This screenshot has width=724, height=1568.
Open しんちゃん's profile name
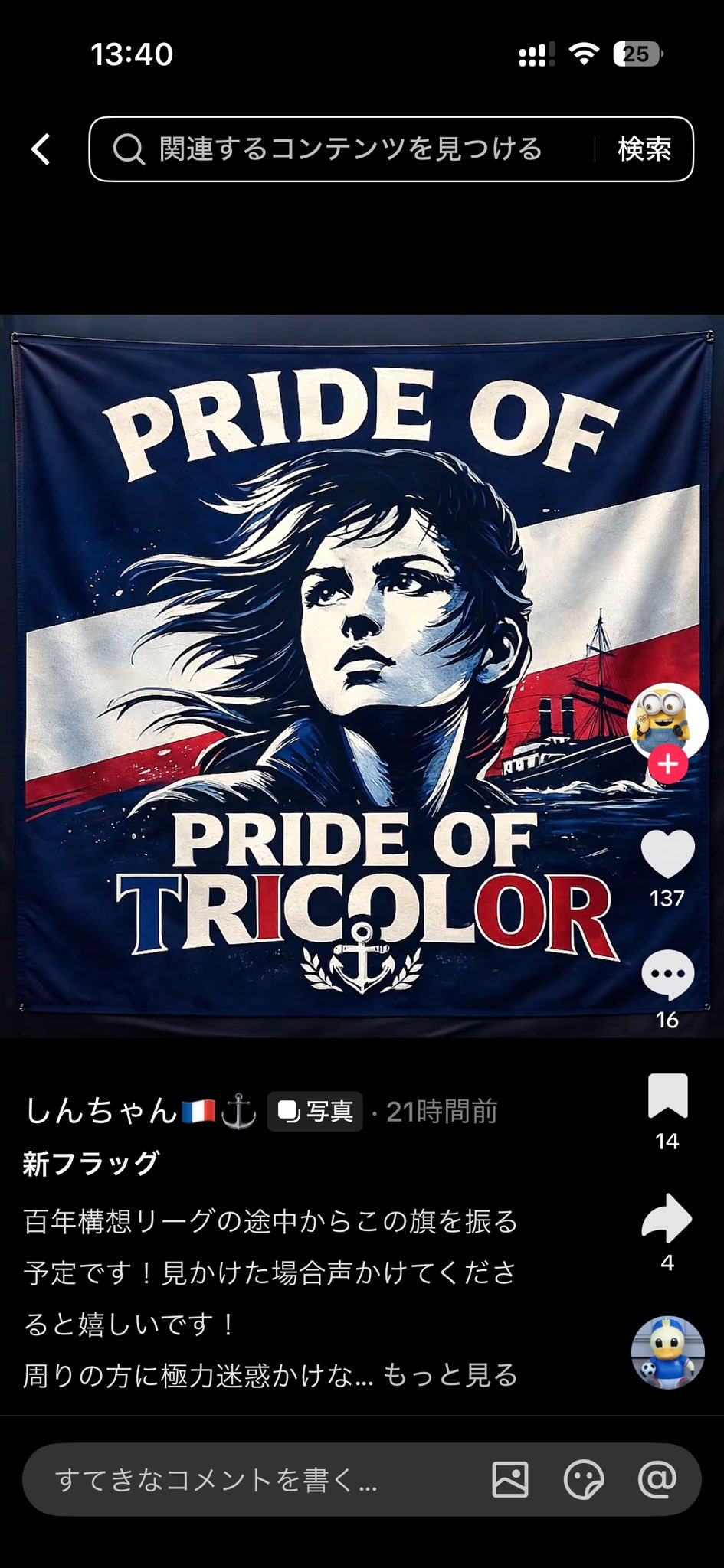(x=102, y=1111)
